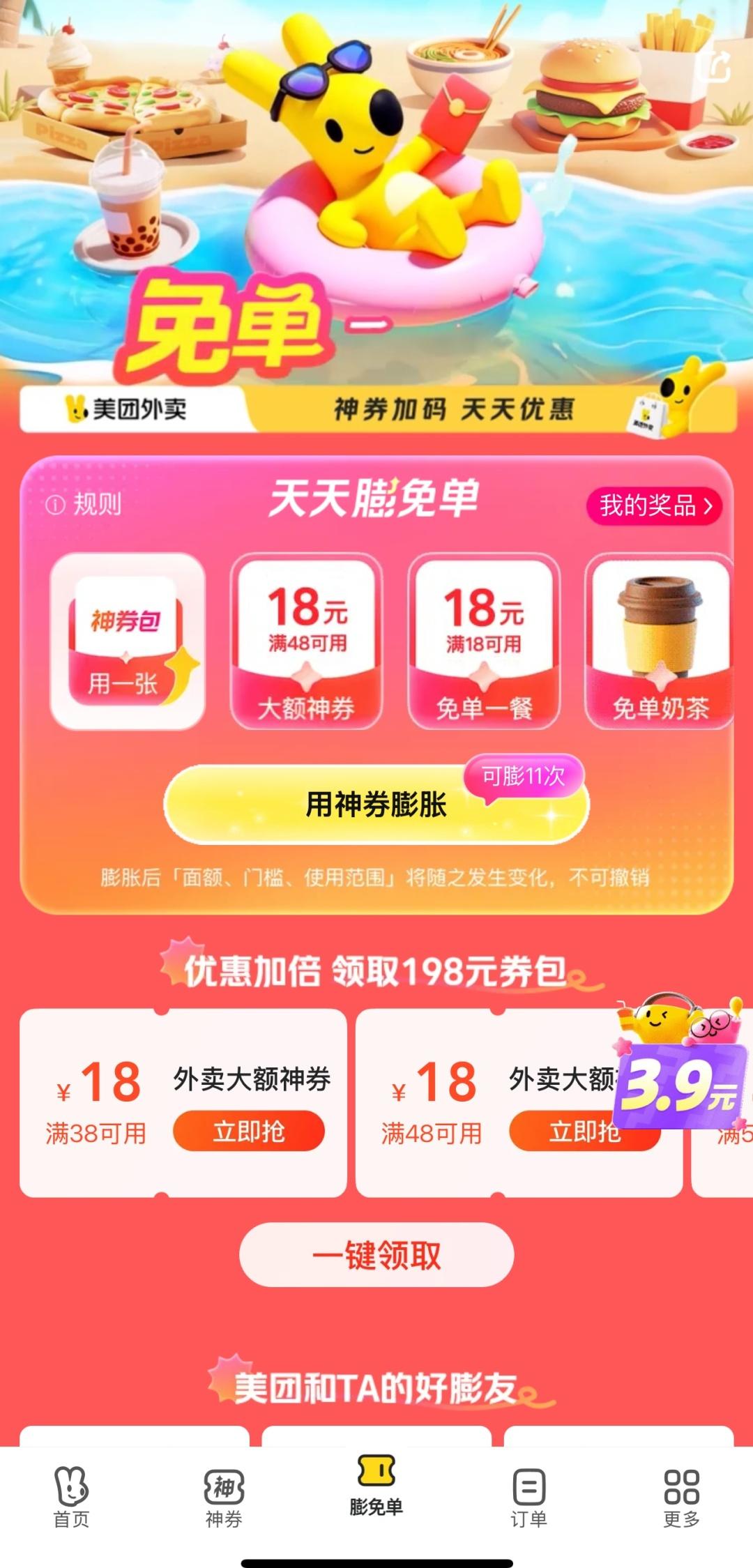The height and width of the screenshot is (1568, 753).
Task: Open 我的奖品 my prizes
Action: click(x=654, y=505)
